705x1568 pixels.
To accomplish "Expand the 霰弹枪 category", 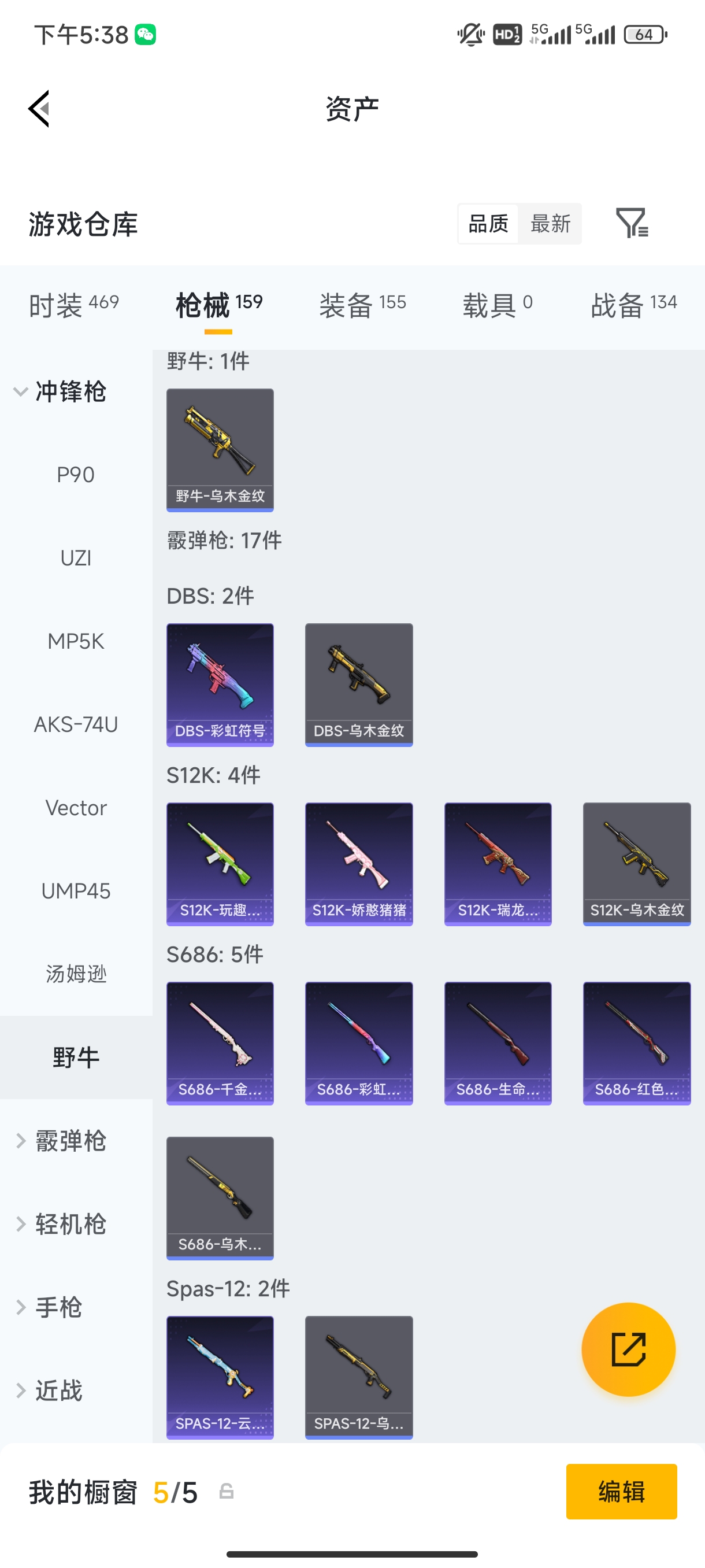I will tap(60, 1141).
